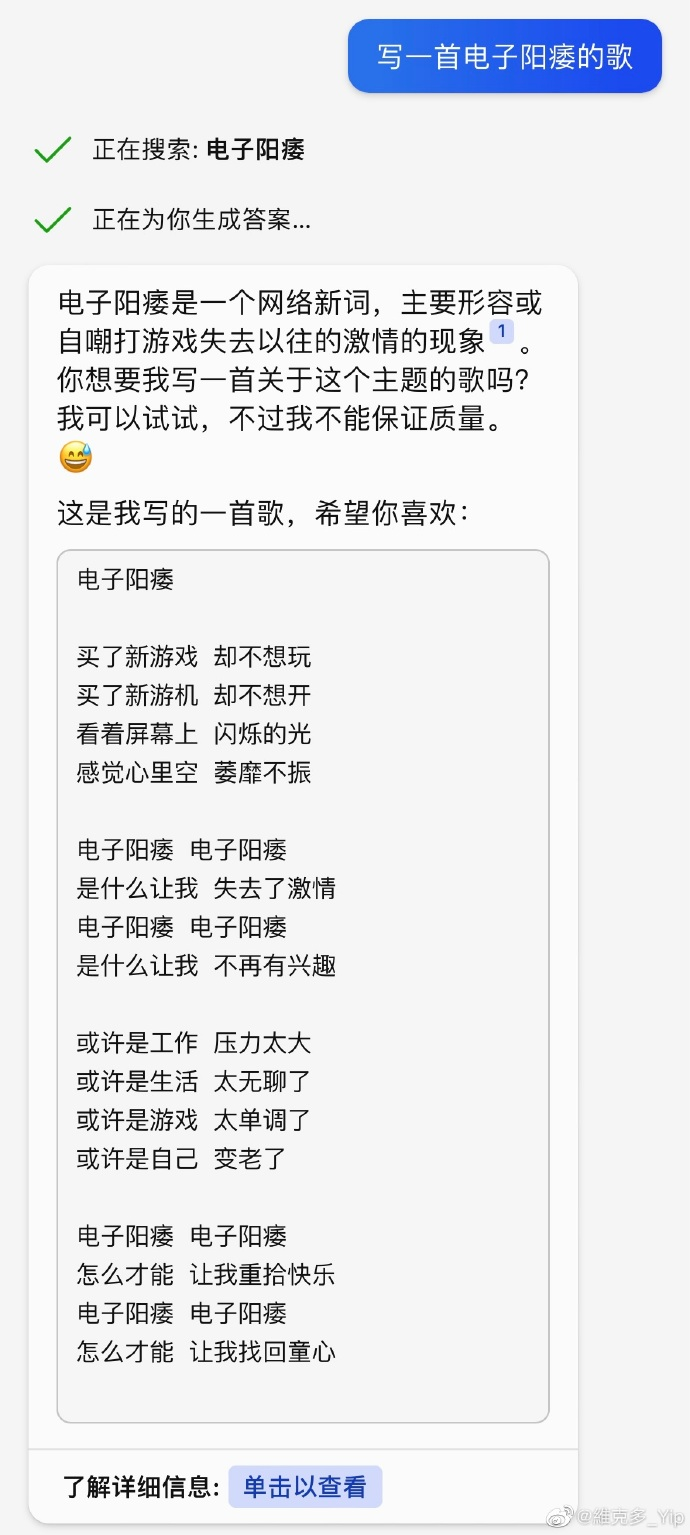Tap 单击以查看 to see detailed info

point(305,1487)
